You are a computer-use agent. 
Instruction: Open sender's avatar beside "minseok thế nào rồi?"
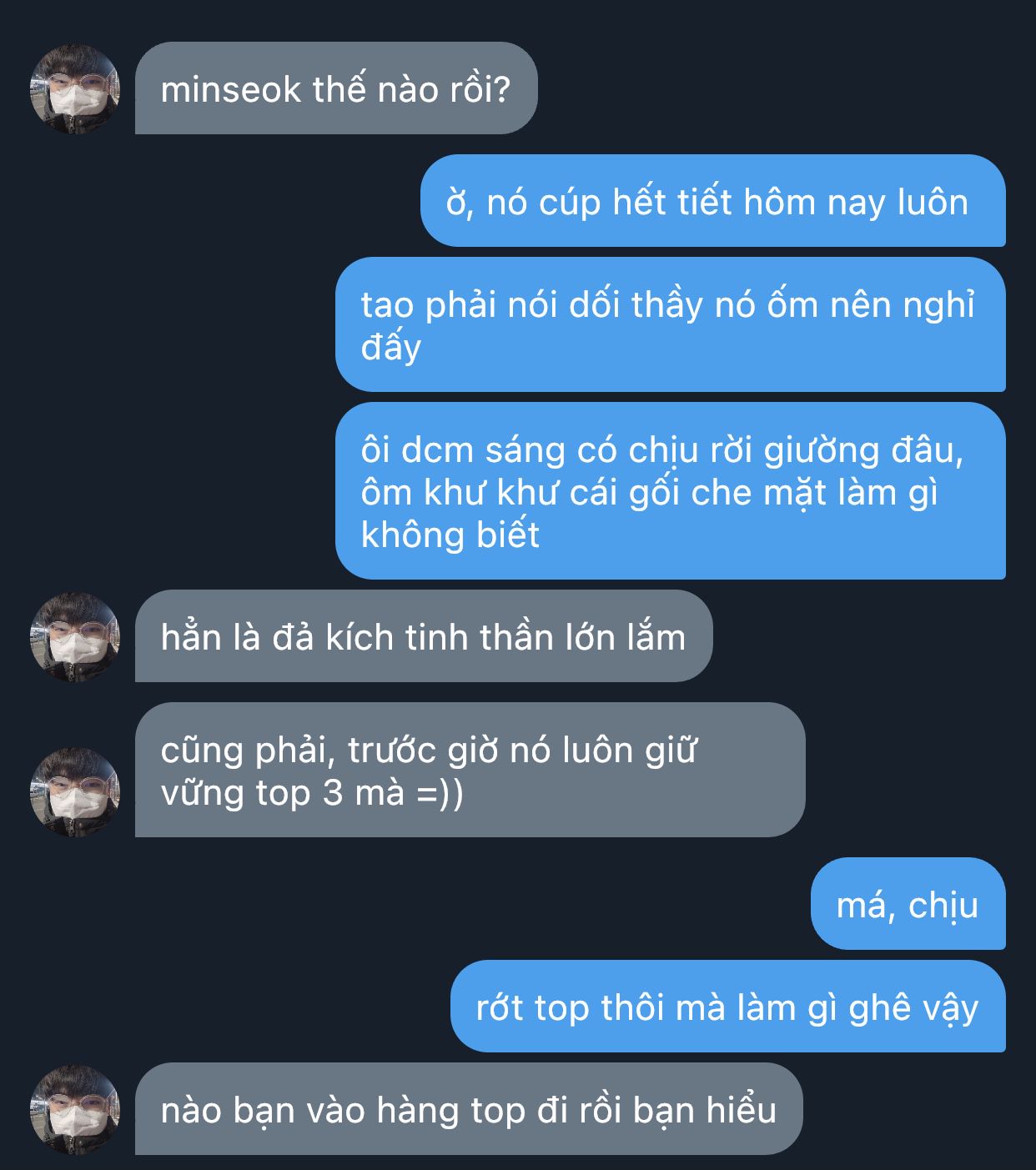[75, 89]
